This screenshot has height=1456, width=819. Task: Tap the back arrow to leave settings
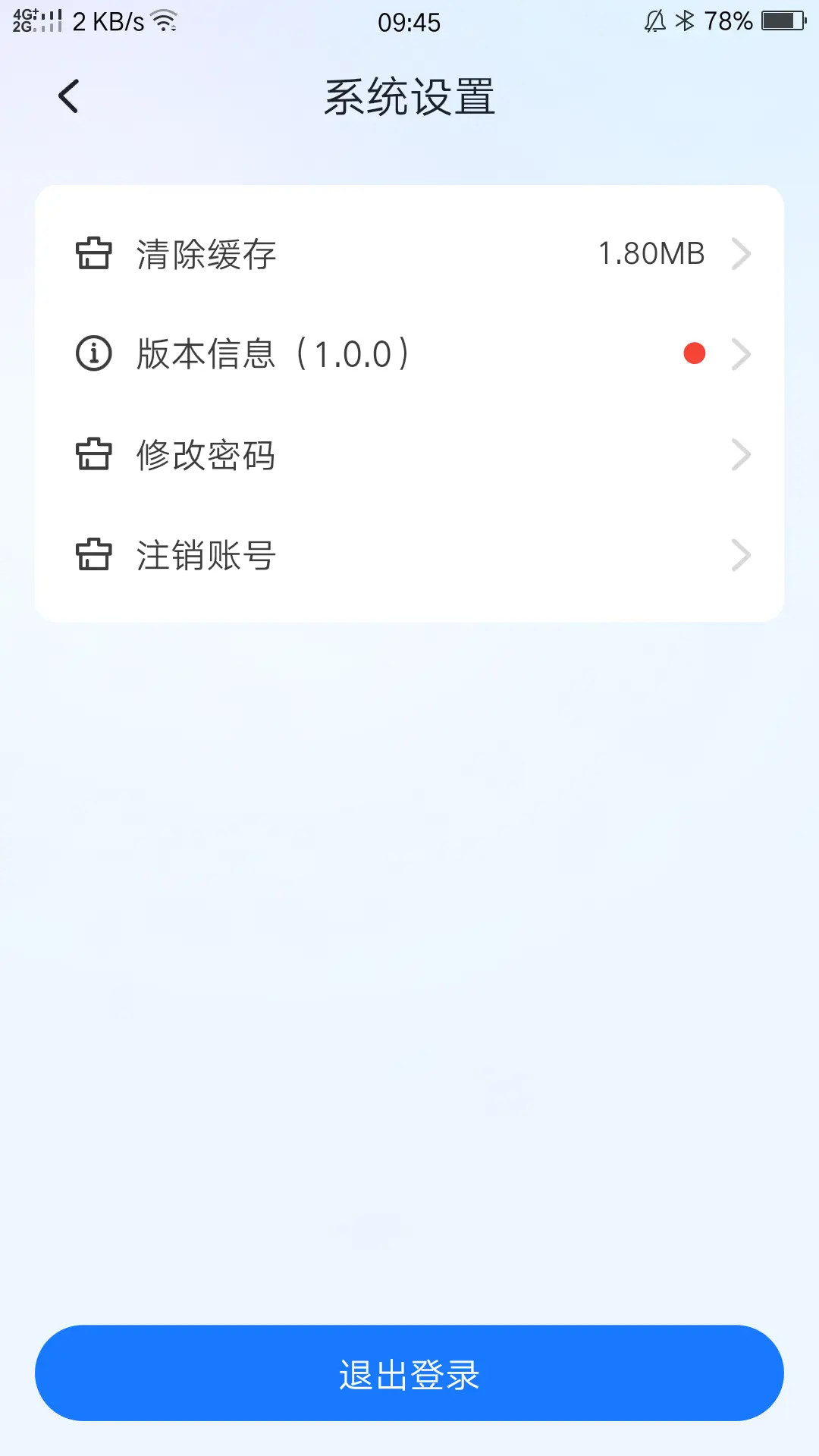click(67, 96)
